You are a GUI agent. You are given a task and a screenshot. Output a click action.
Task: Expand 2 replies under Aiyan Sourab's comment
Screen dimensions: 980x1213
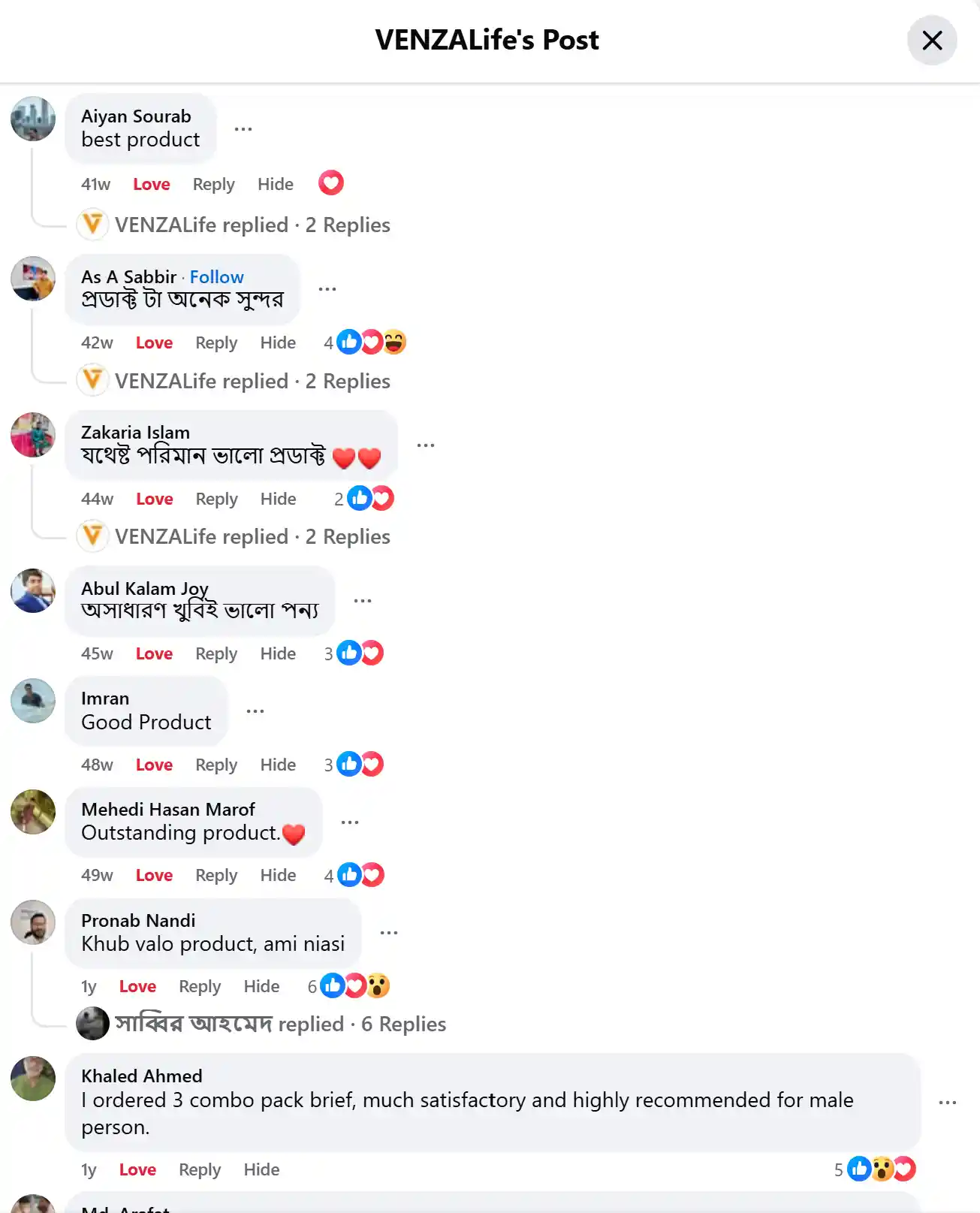(252, 225)
